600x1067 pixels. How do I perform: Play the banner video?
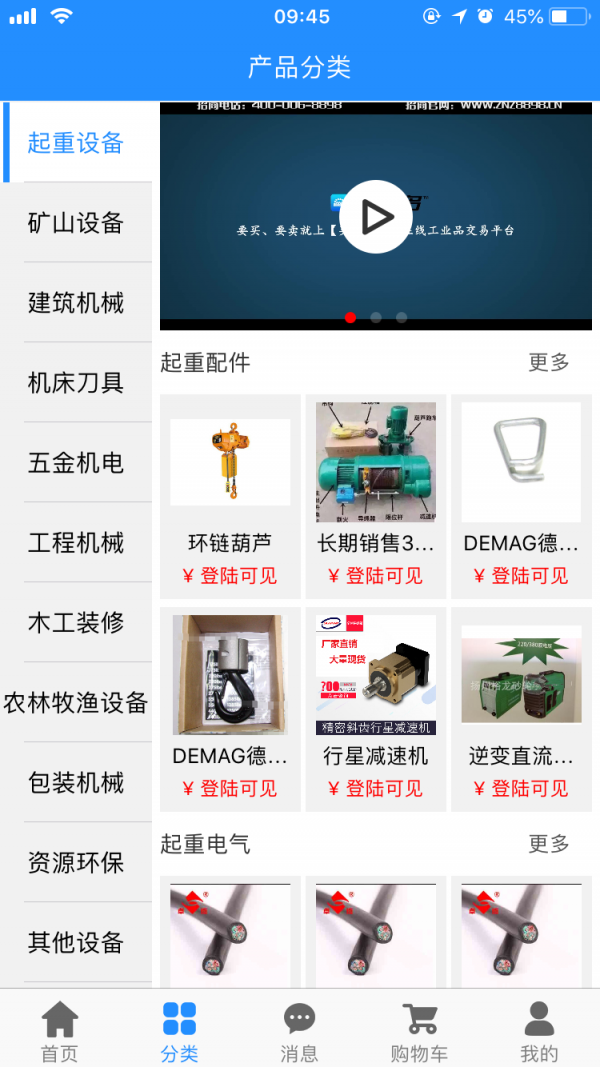375,217
